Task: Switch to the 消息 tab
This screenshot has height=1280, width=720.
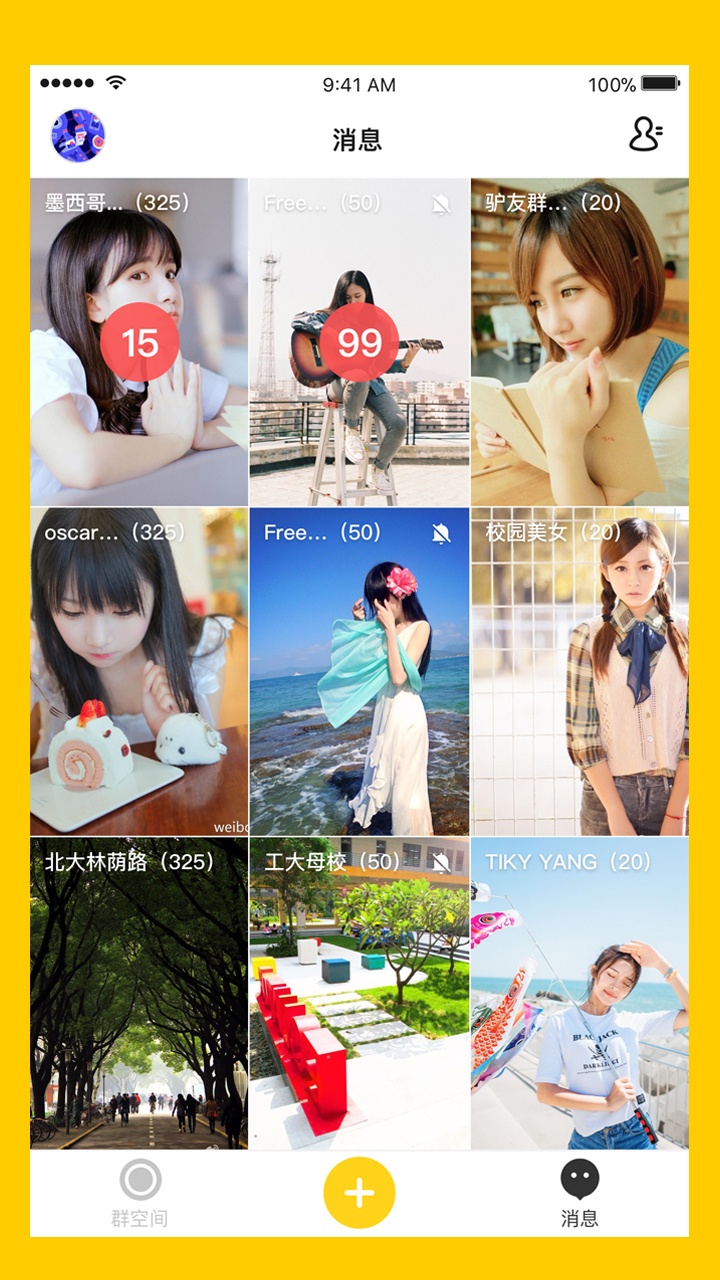Action: click(580, 1193)
